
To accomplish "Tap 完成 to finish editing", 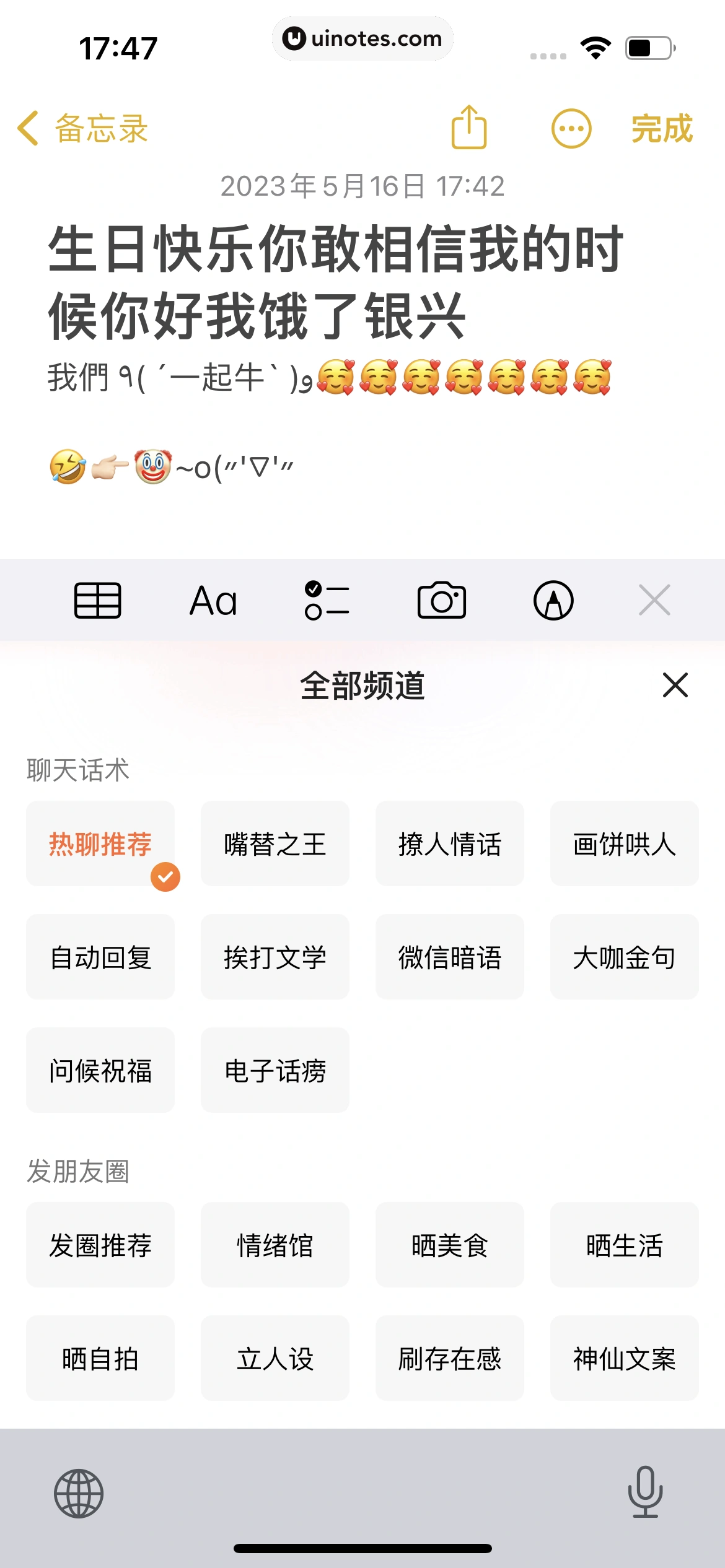I will pos(661,129).
